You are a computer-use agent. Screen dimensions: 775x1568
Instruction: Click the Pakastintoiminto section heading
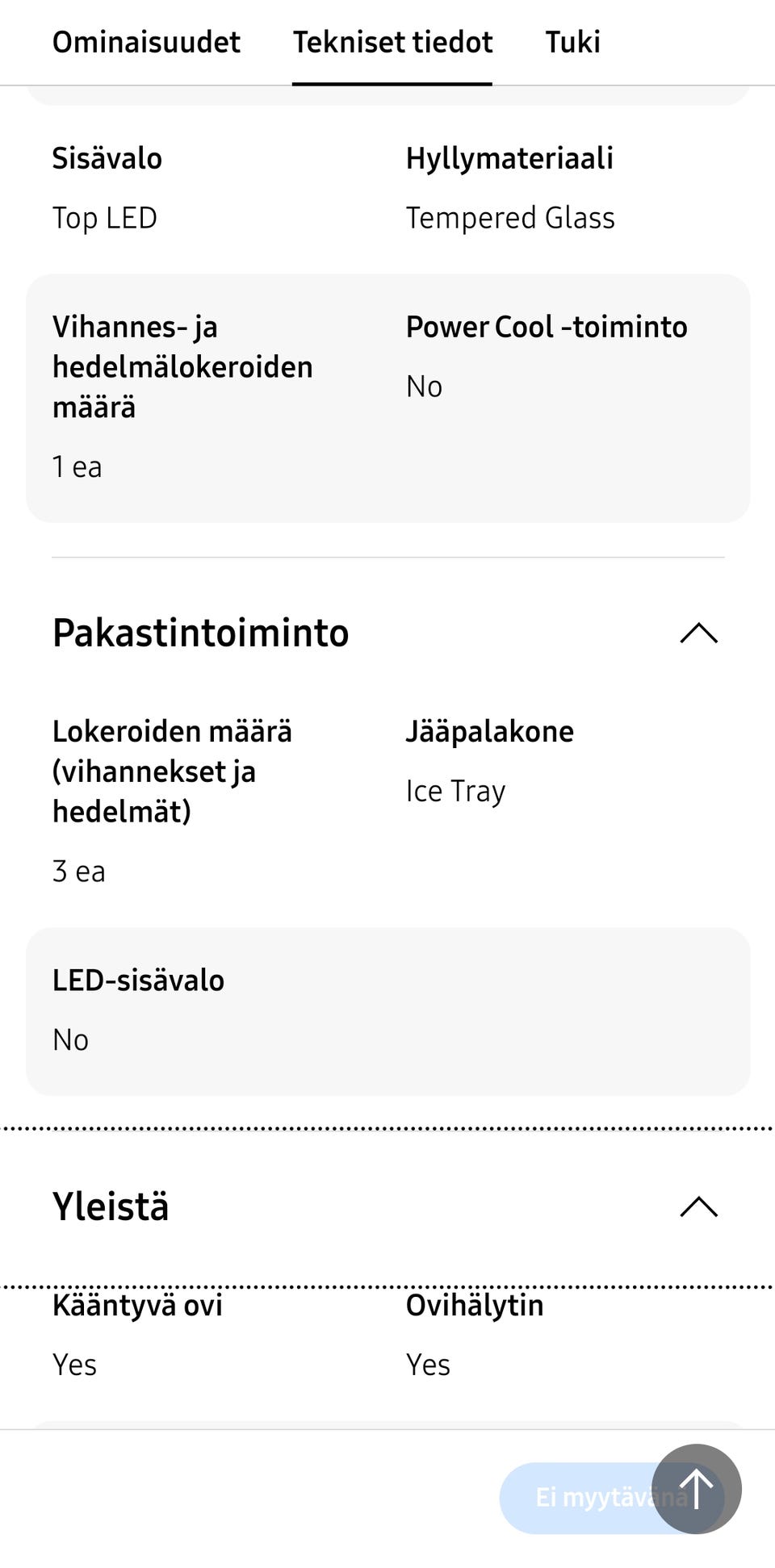tap(199, 633)
